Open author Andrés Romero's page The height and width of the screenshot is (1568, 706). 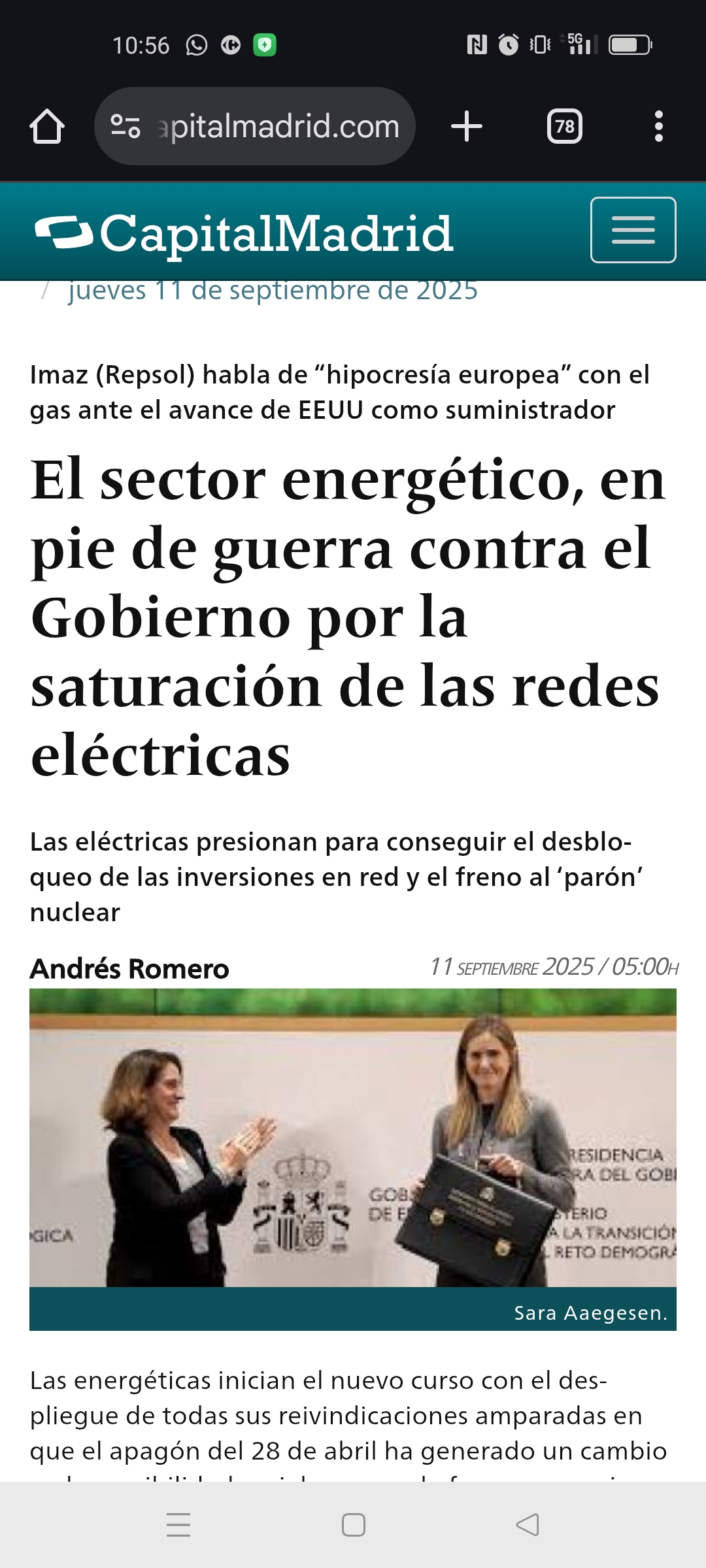(129, 968)
